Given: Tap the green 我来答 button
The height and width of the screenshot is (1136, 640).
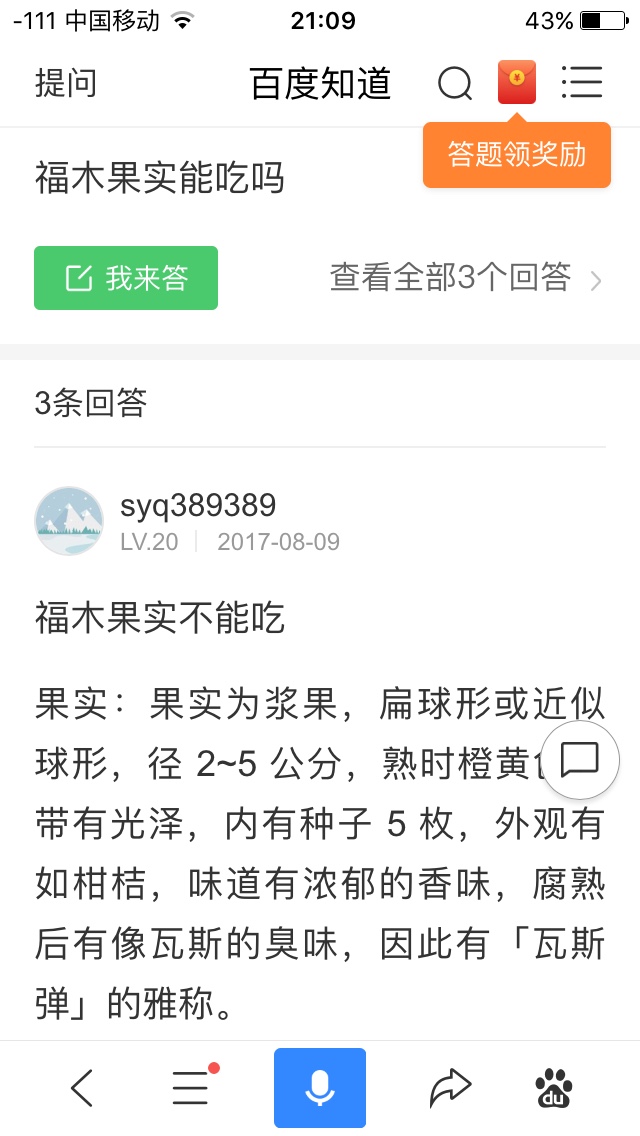Looking at the screenshot, I should [x=126, y=278].
